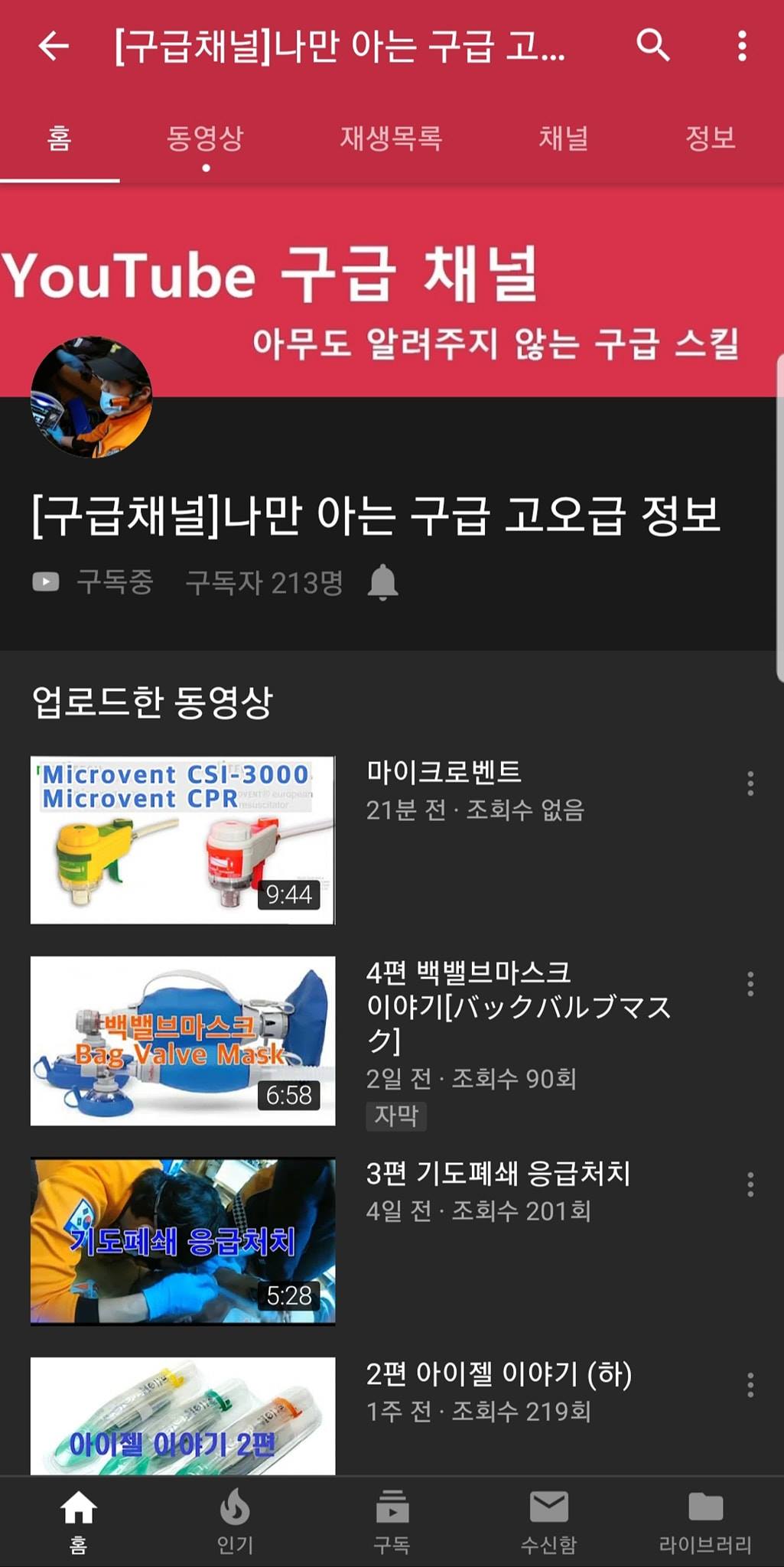Image resolution: width=784 pixels, height=1567 pixels.
Task: Play the 4편 백밸브마스크 이야기 video
Action: coord(183,1041)
